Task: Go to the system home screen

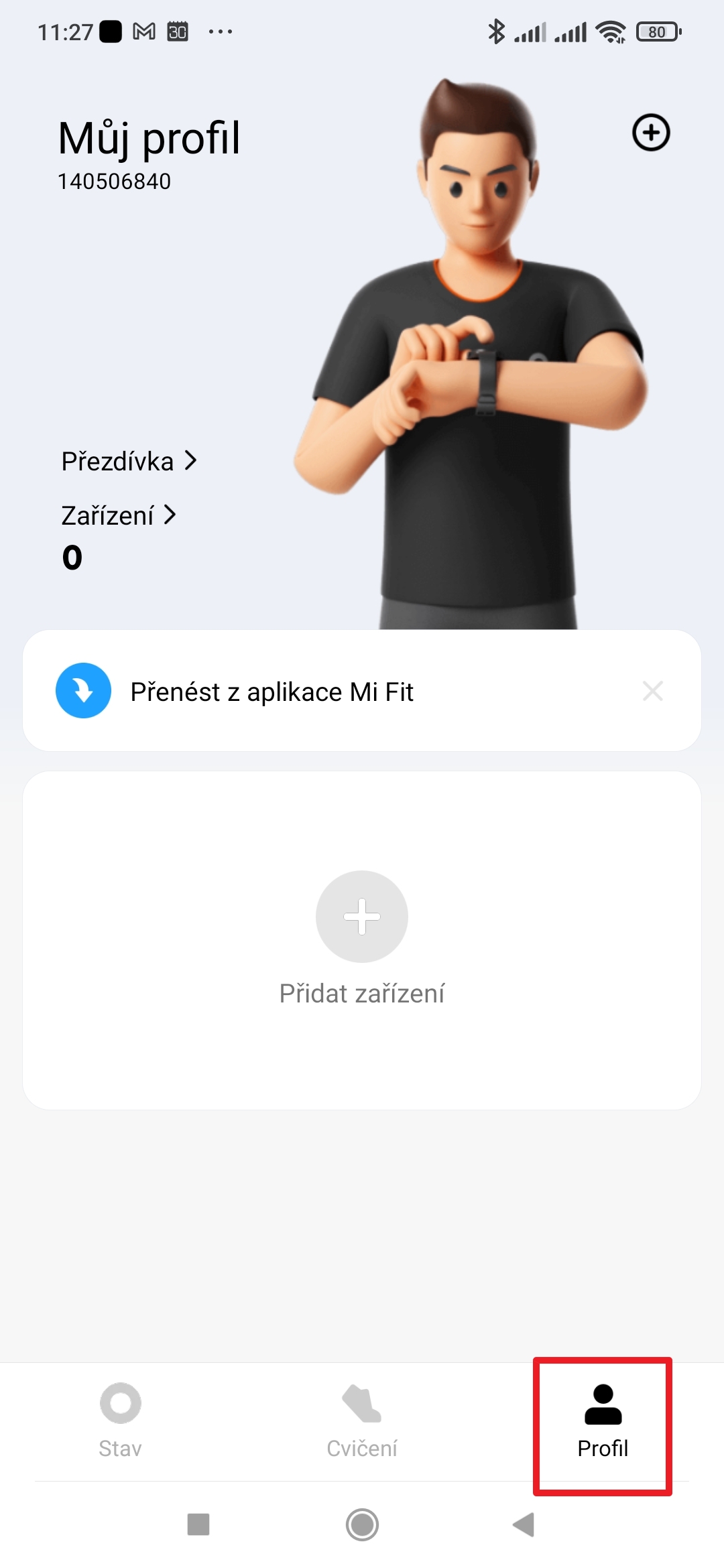Action: pyautogui.click(x=362, y=1524)
